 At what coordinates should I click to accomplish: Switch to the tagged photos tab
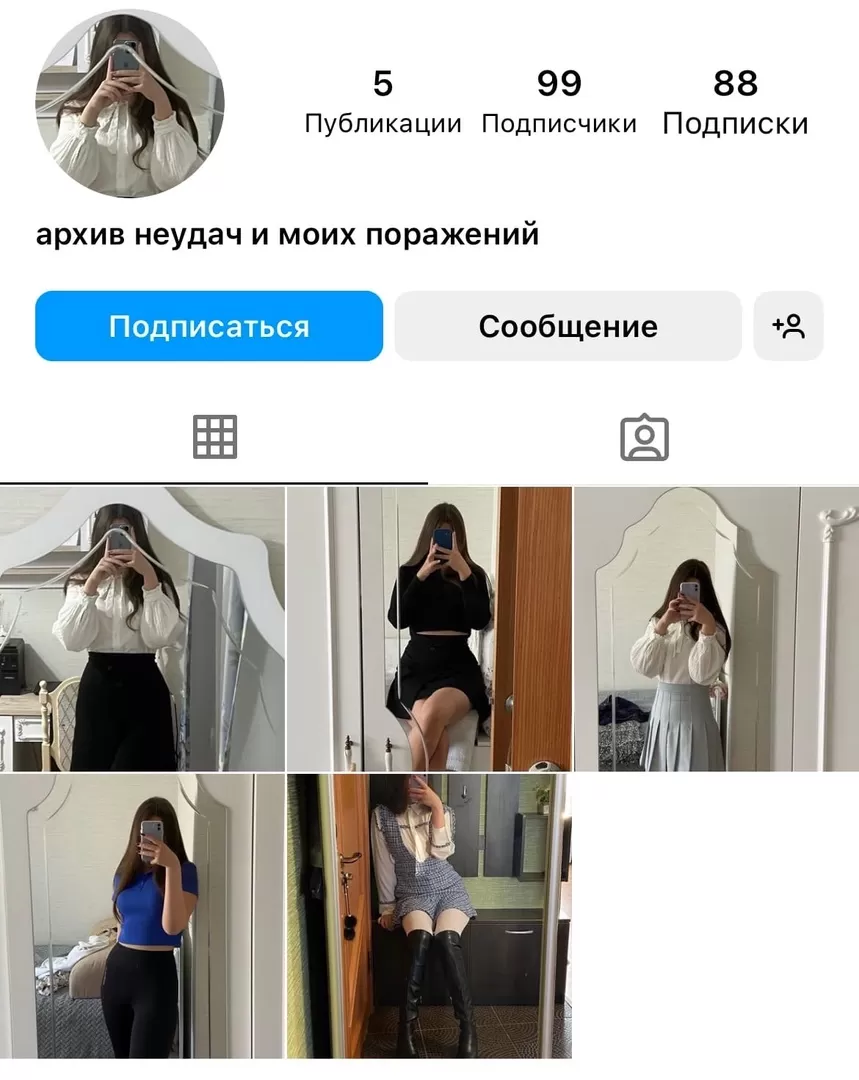tap(644, 437)
